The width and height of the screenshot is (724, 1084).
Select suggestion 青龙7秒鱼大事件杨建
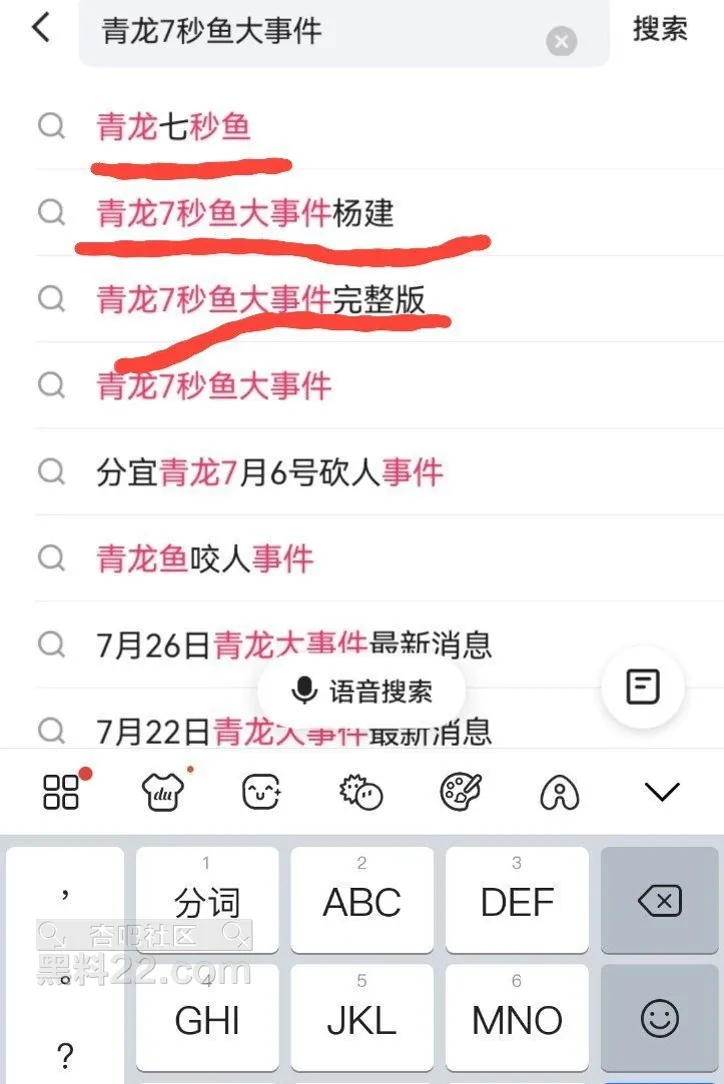click(x=246, y=213)
